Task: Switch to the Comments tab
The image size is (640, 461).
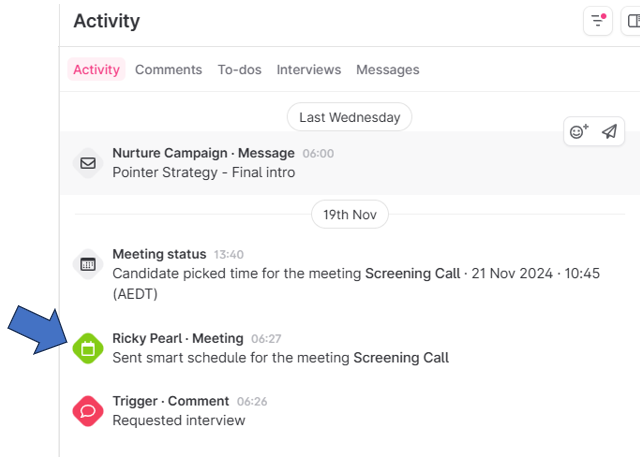Action: pos(168,70)
